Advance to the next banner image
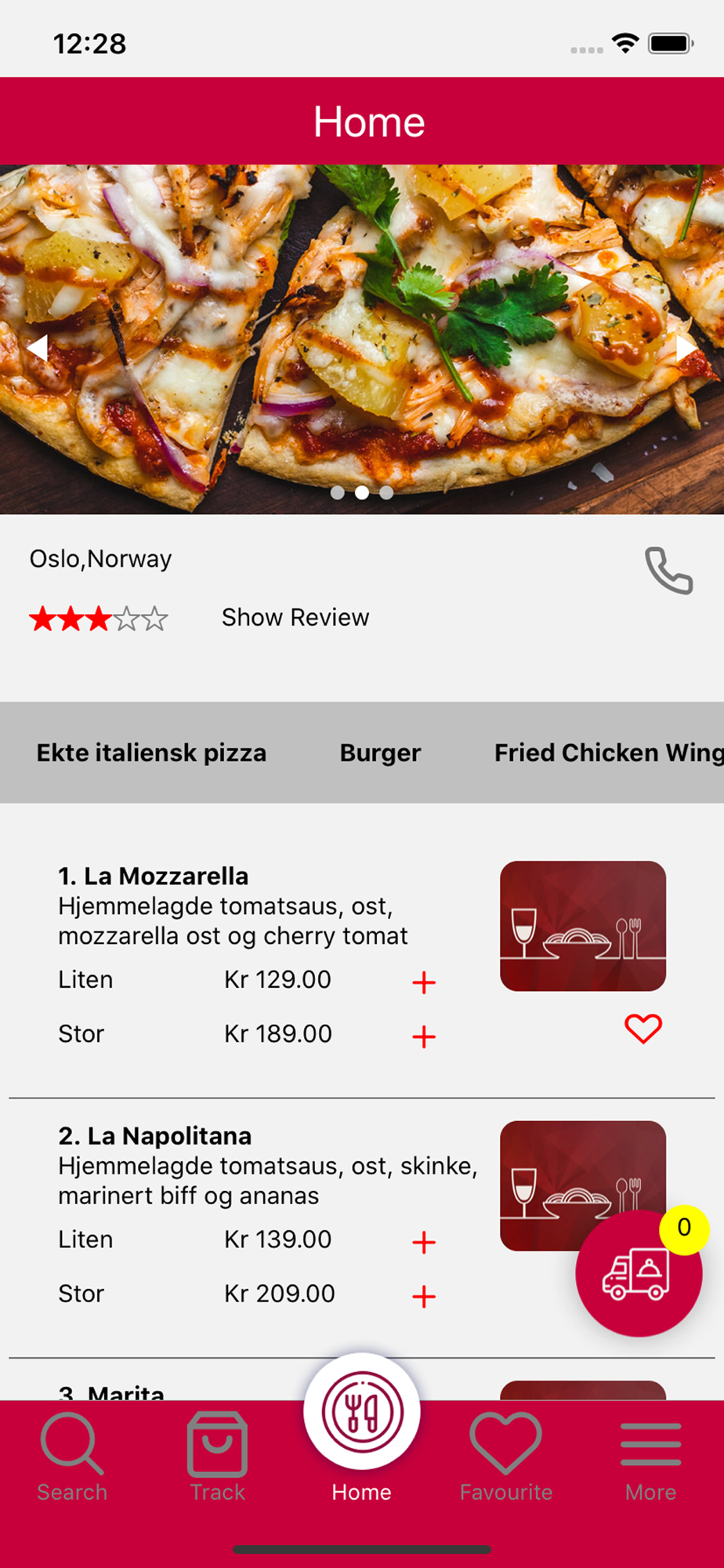The image size is (724, 1568). pos(686,347)
